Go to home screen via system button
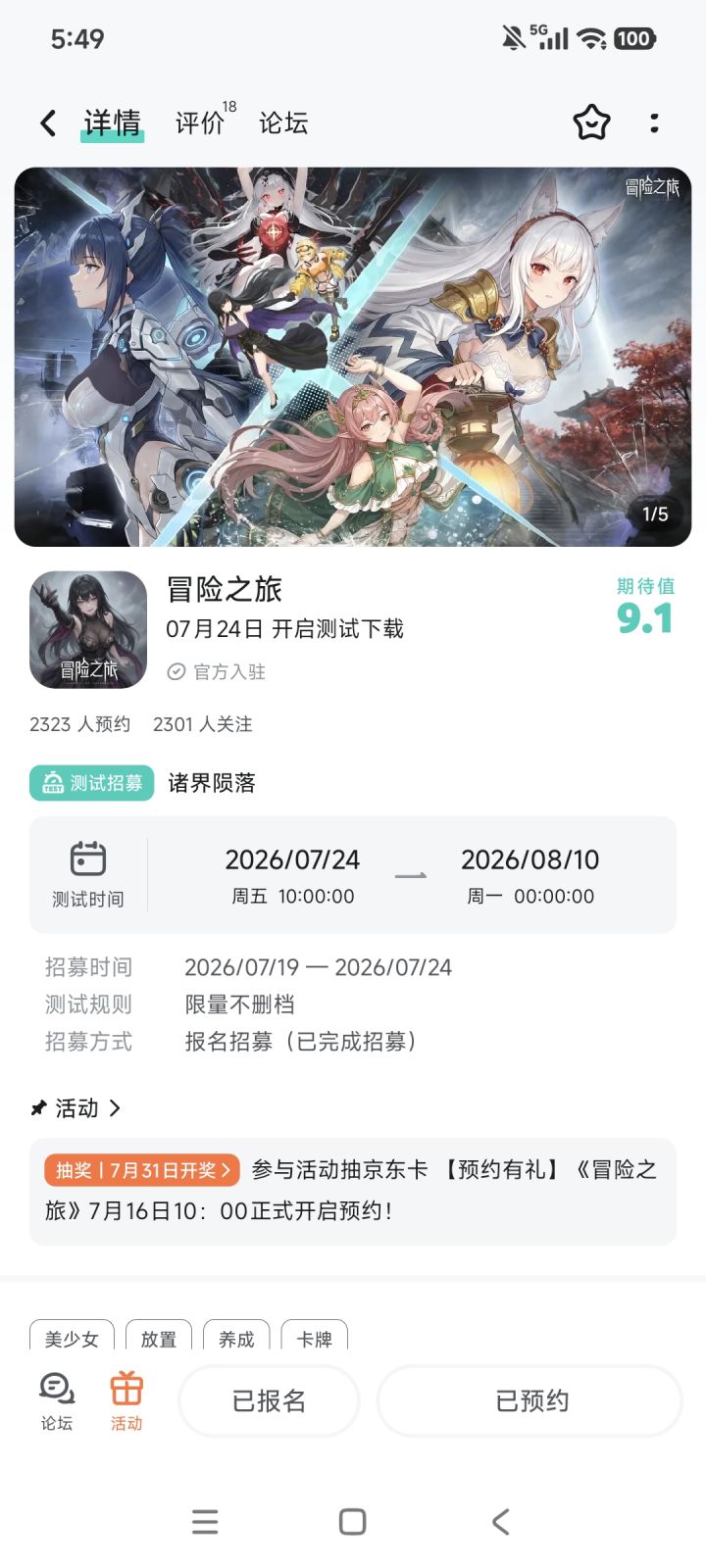The image size is (706, 1568). (353, 1522)
